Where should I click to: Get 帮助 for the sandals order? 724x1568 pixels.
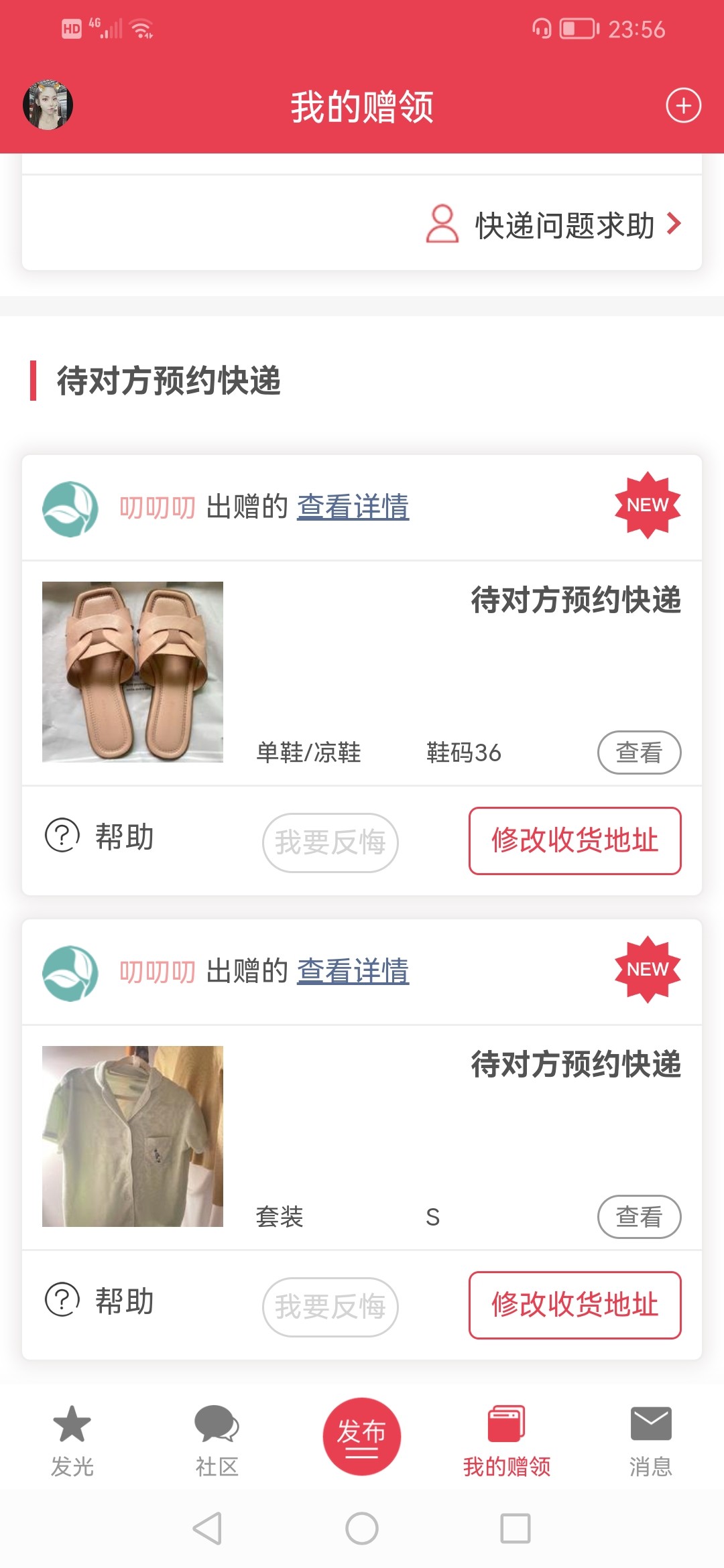click(101, 836)
